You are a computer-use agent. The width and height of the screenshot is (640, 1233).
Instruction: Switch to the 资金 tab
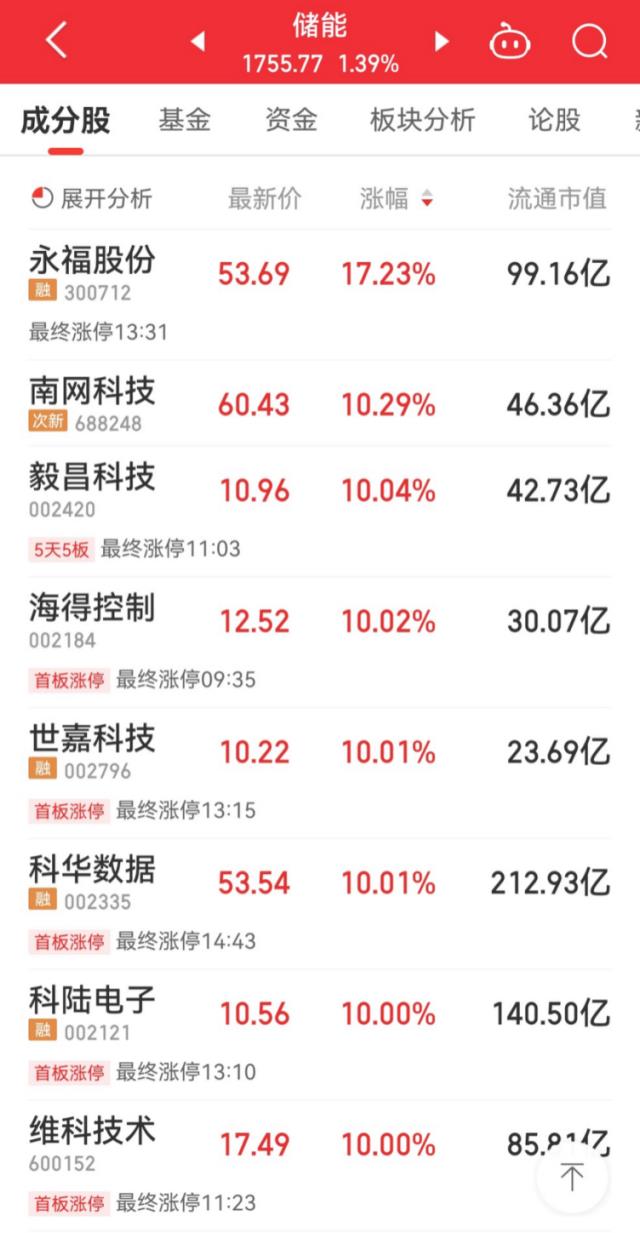coord(291,120)
